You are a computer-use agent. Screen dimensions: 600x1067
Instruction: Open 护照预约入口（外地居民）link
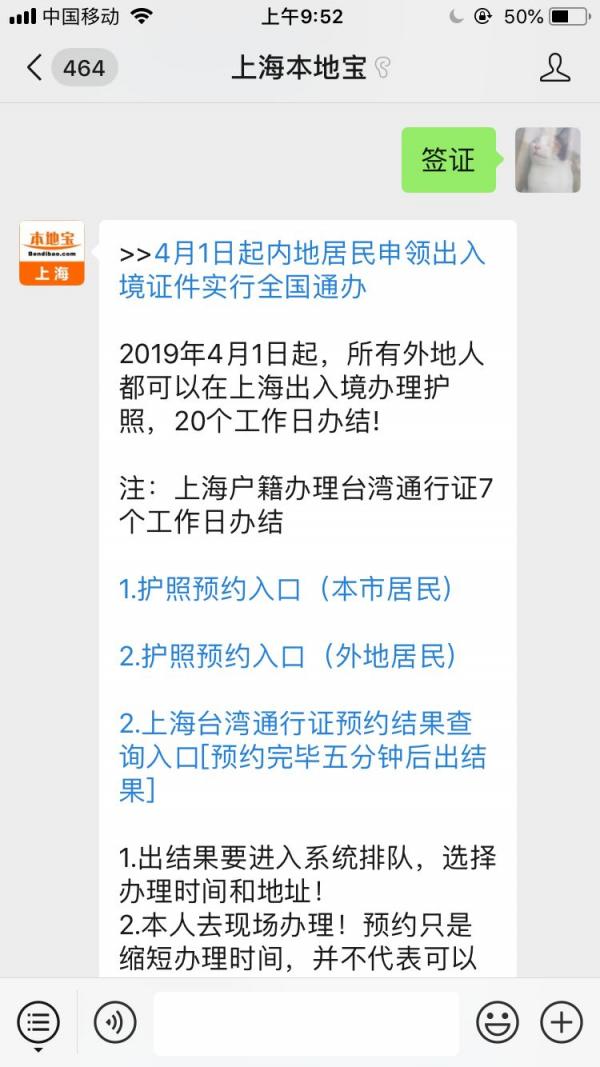(x=289, y=655)
